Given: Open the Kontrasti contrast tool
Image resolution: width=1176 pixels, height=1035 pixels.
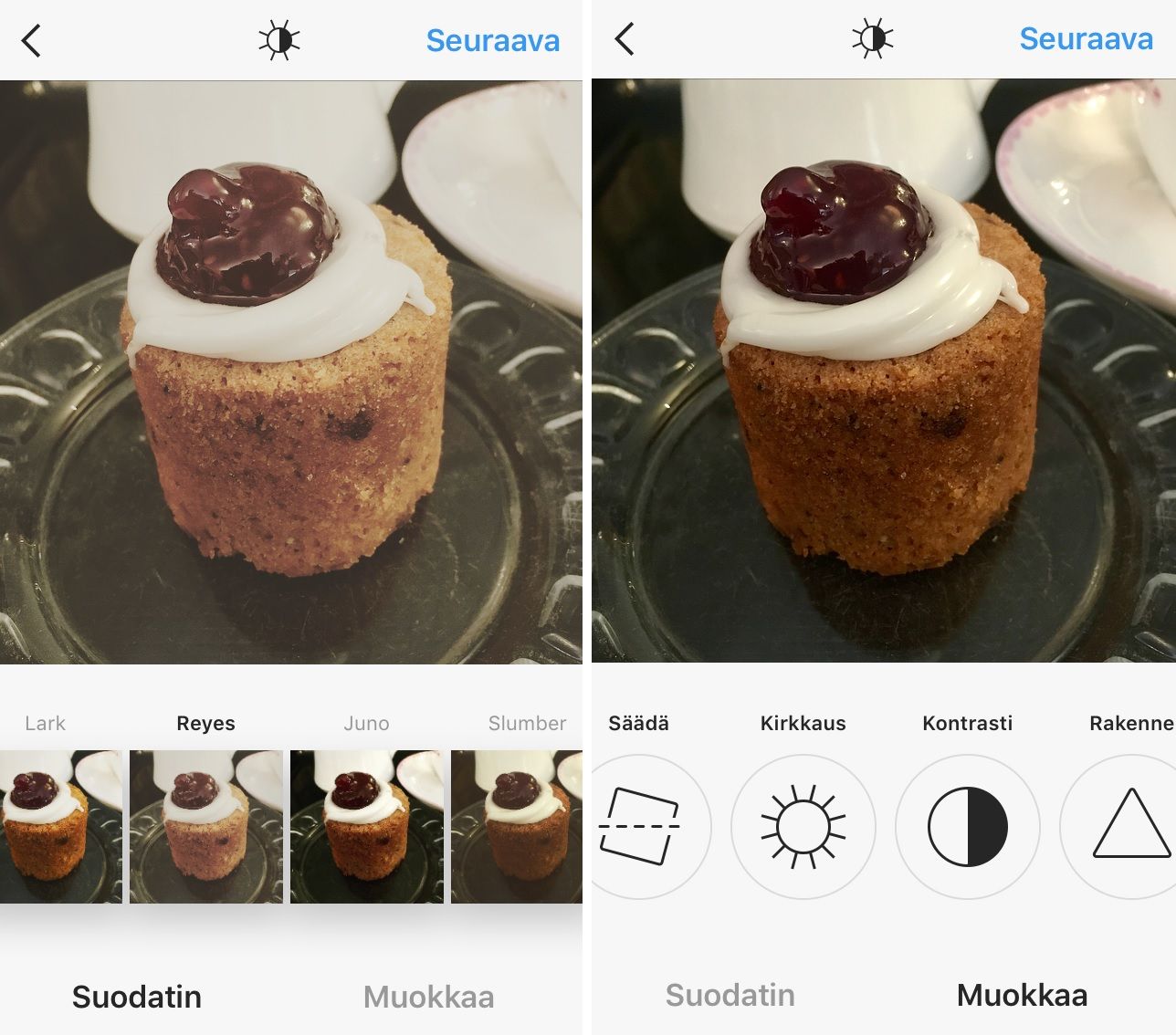Looking at the screenshot, I should (968, 826).
